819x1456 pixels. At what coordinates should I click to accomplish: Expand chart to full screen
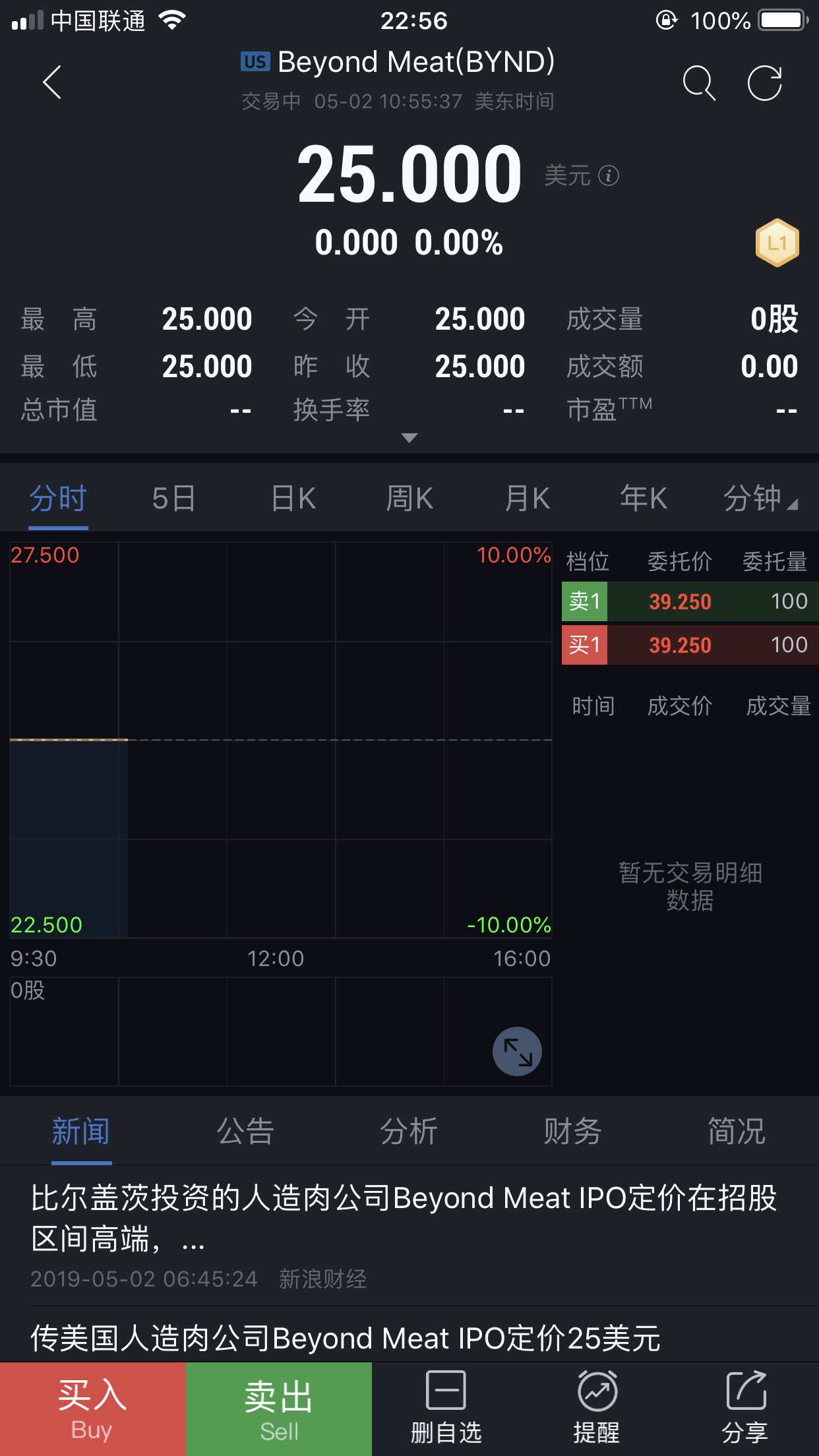point(518,1051)
